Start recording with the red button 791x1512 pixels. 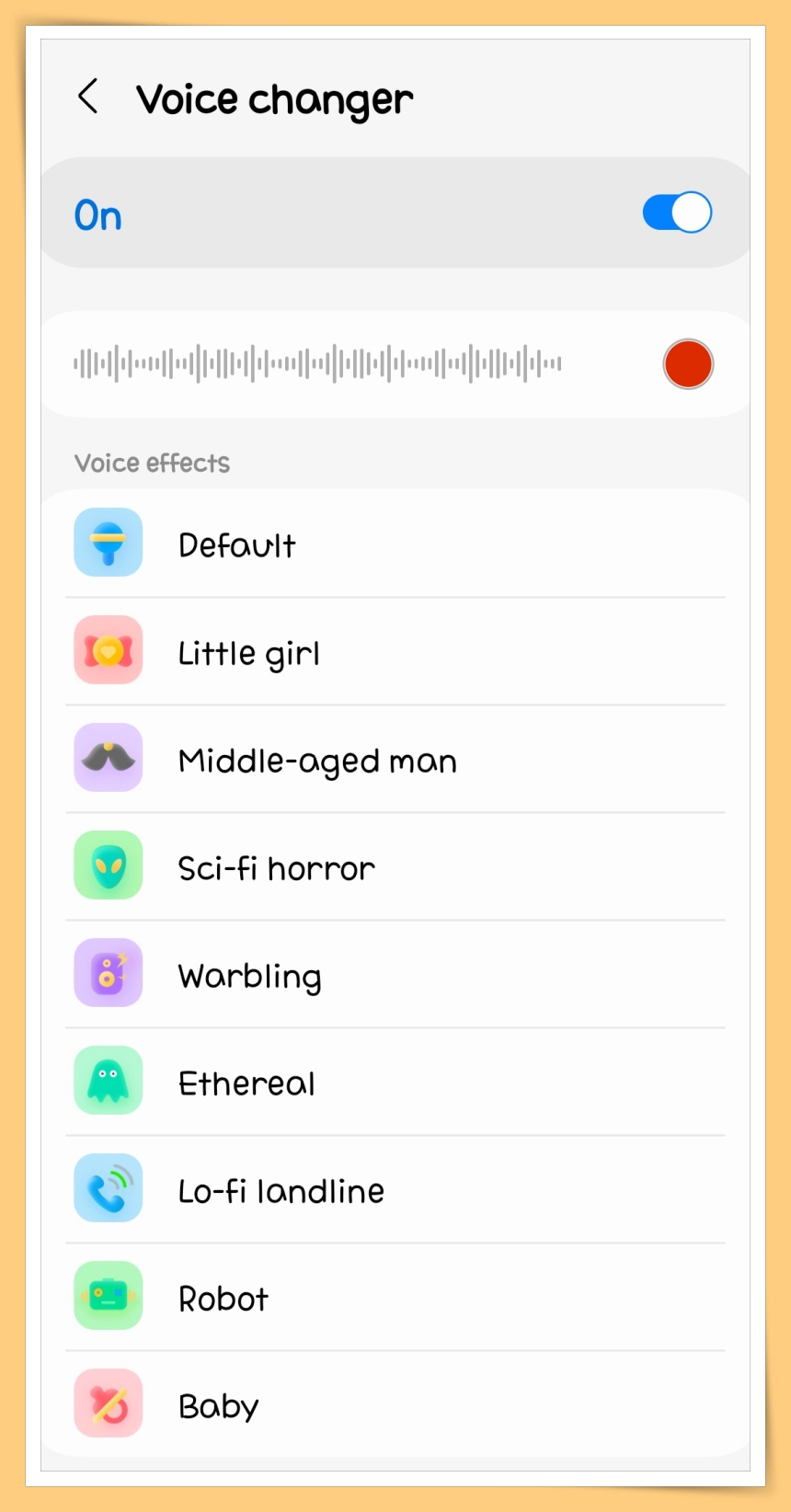tap(688, 364)
